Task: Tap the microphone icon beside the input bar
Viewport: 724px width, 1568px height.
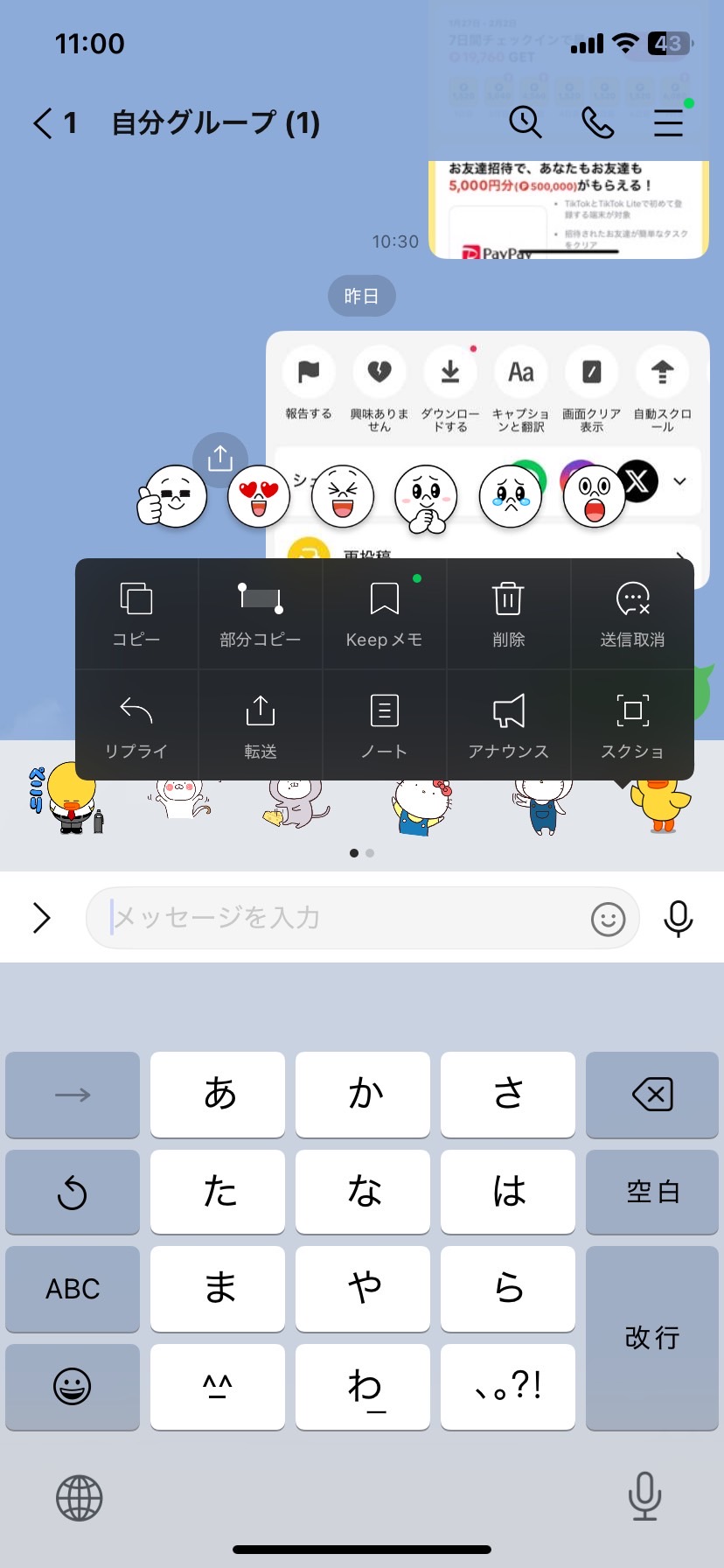Action: [679, 918]
